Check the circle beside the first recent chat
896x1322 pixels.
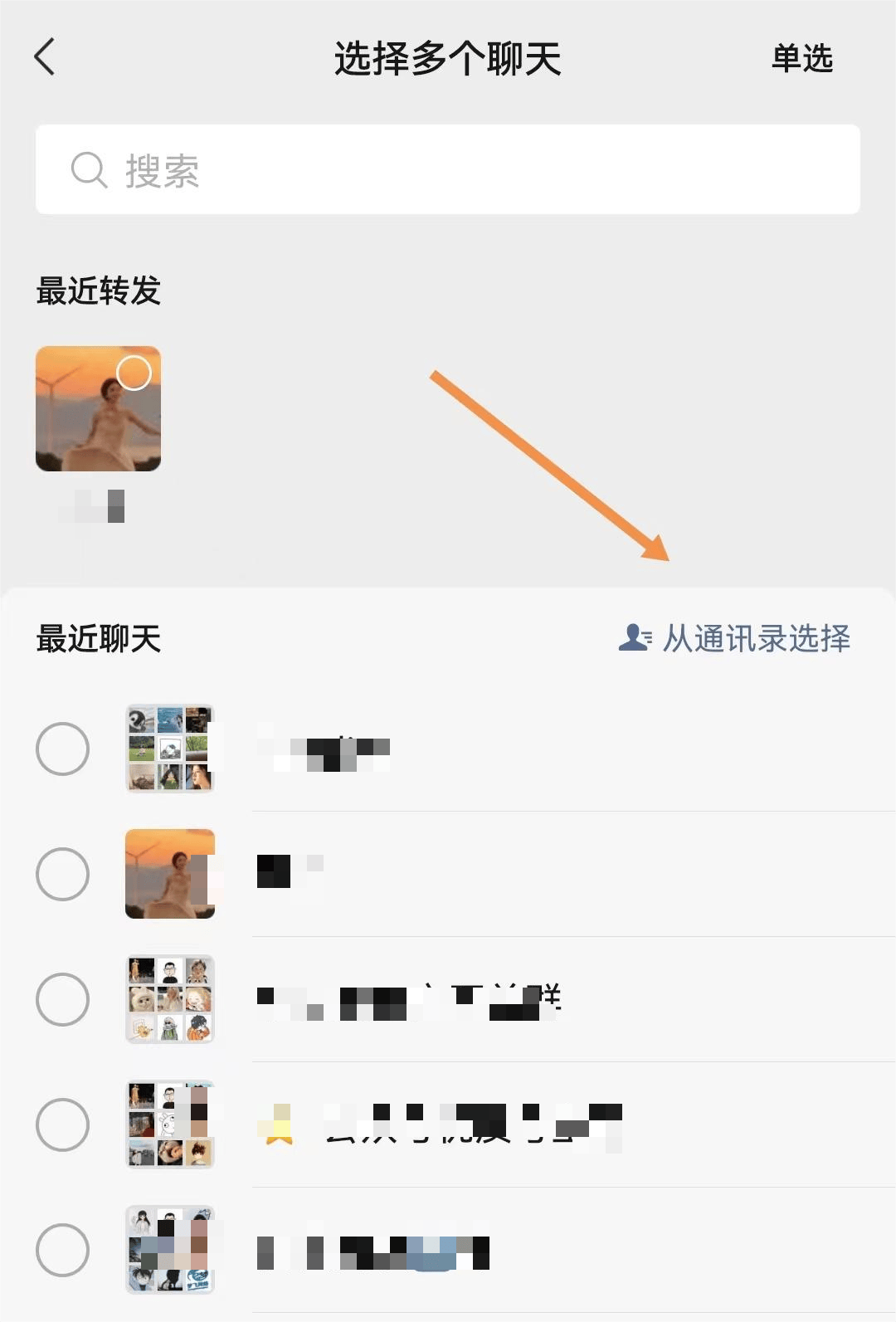tap(63, 749)
